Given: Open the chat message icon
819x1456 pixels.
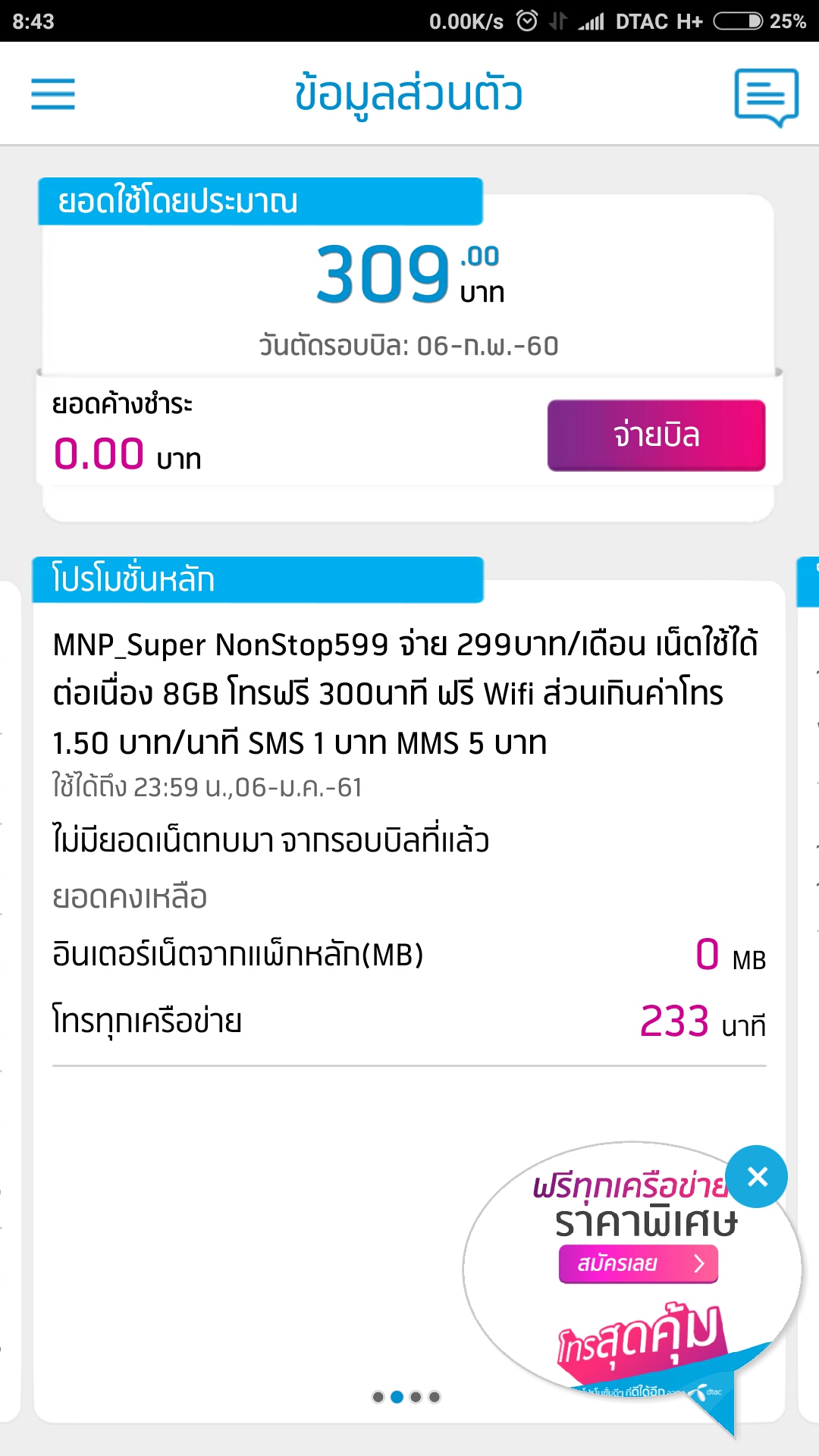Looking at the screenshot, I should (x=766, y=96).
